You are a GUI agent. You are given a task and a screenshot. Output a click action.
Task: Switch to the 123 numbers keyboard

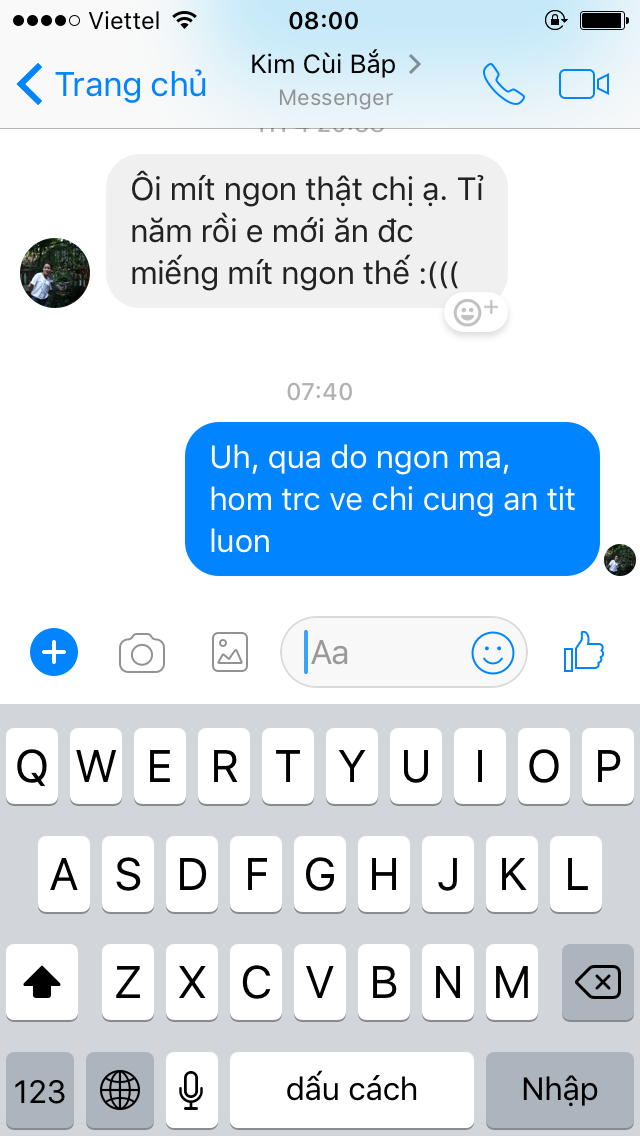[40, 1089]
